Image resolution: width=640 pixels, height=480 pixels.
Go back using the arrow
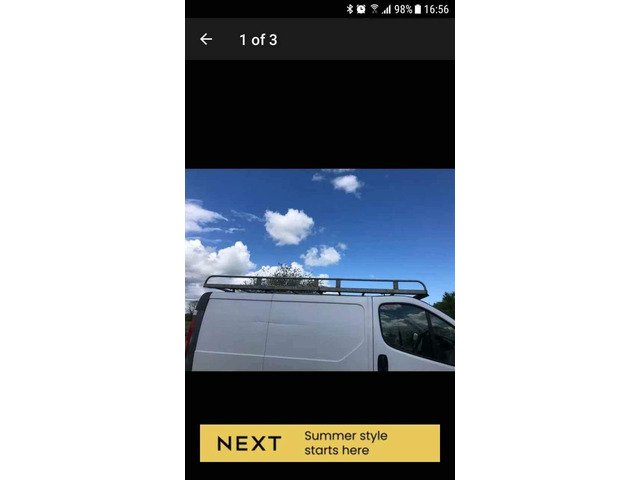(x=206, y=39)
